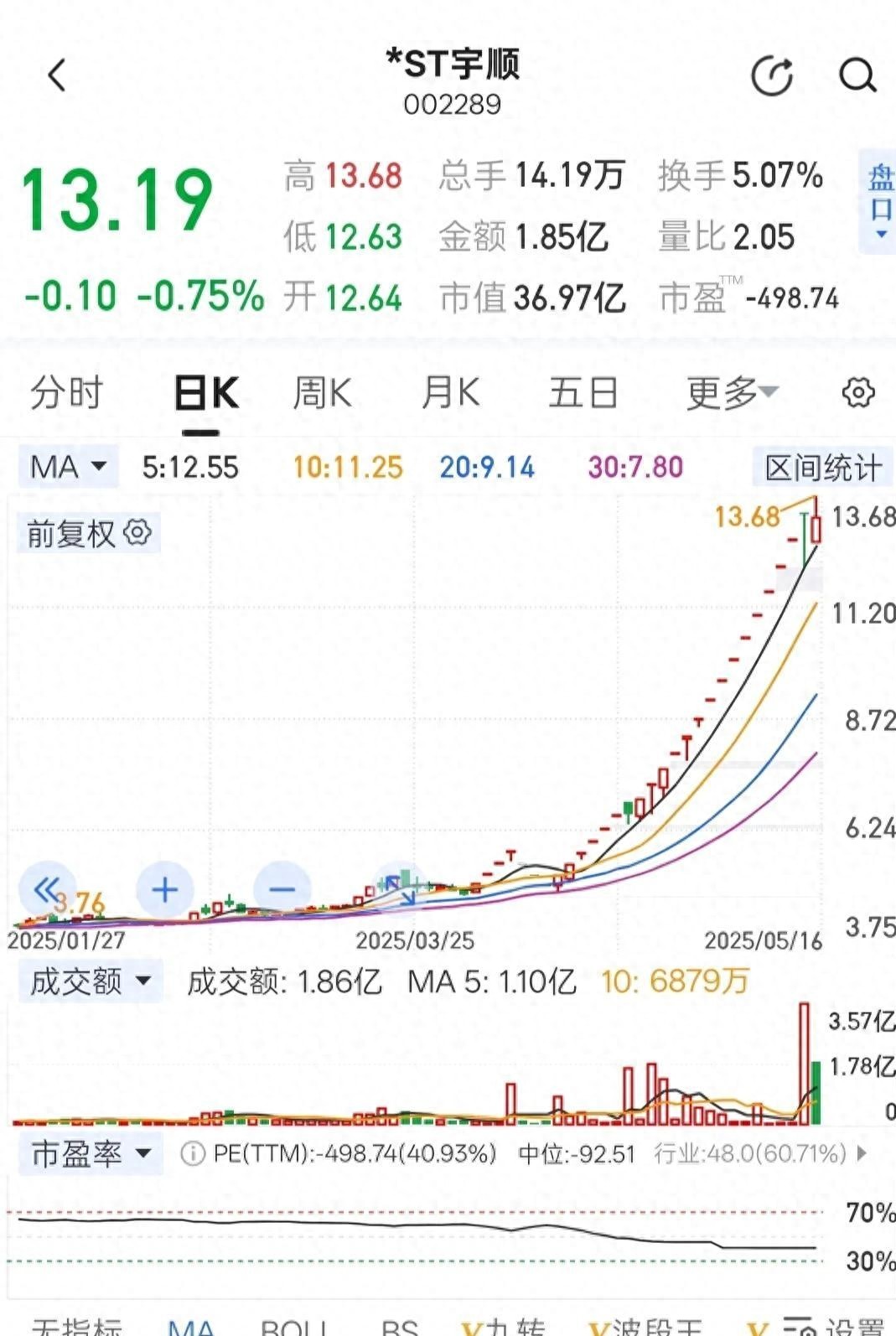The width and height of the screenshot is (896, 1336).
Task: Switch to the 分时 intraday chart
Action: (66, 393)
